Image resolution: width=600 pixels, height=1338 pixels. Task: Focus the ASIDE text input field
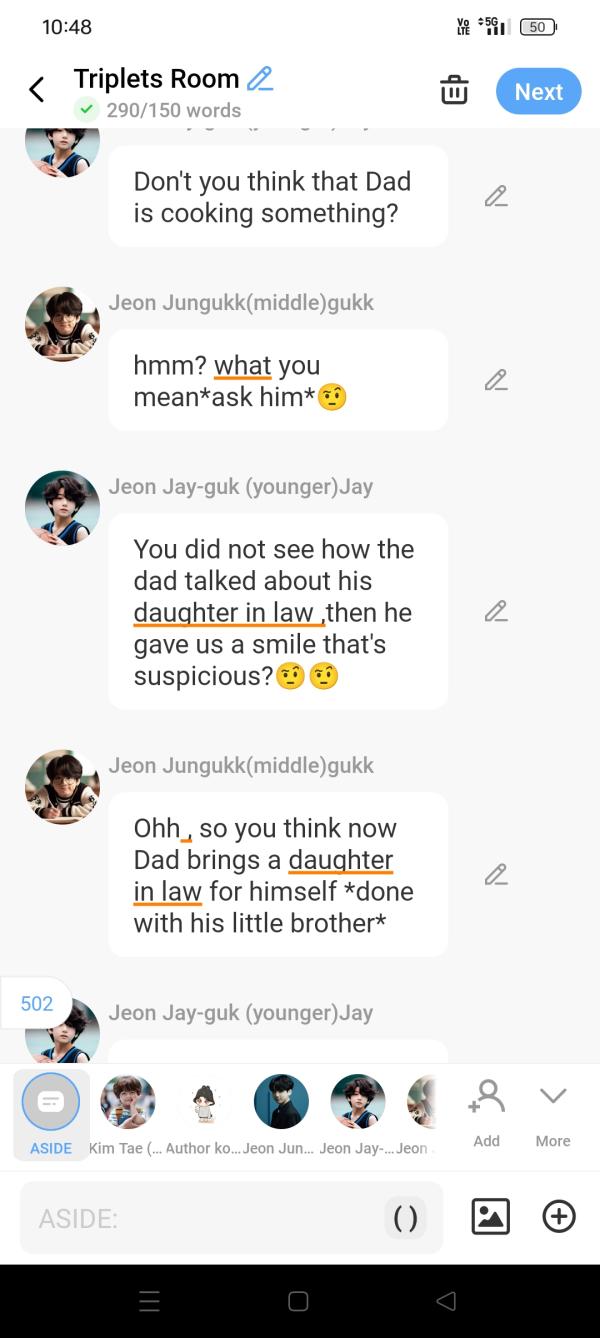point(200,1218)
